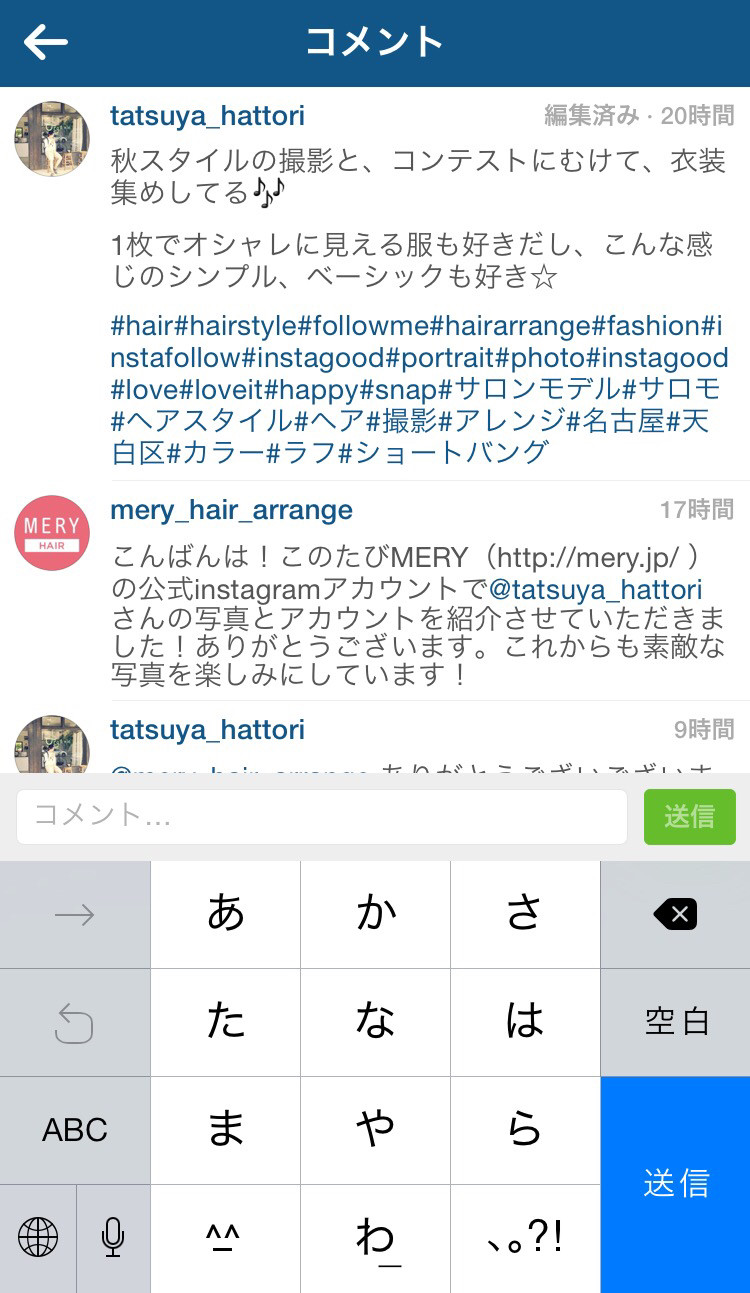750x1293 pixels.
Task: Tap the 空白 space key
Action: pos(675,1022)
